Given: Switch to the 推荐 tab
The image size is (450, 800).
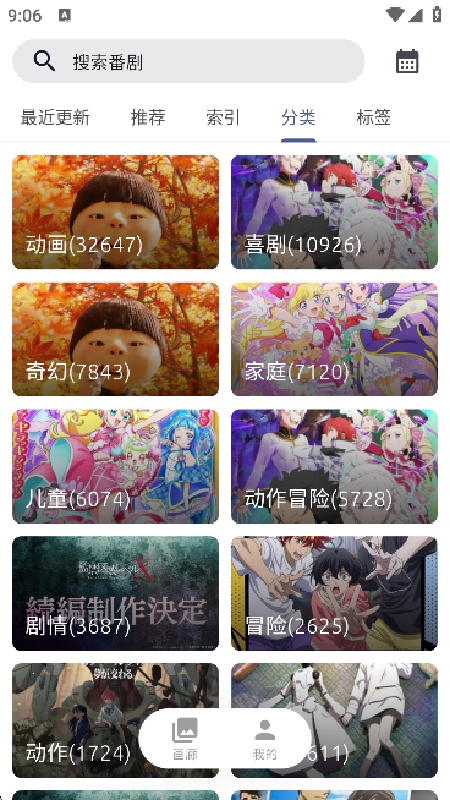Looking at the screenshot, I should 148,118.
